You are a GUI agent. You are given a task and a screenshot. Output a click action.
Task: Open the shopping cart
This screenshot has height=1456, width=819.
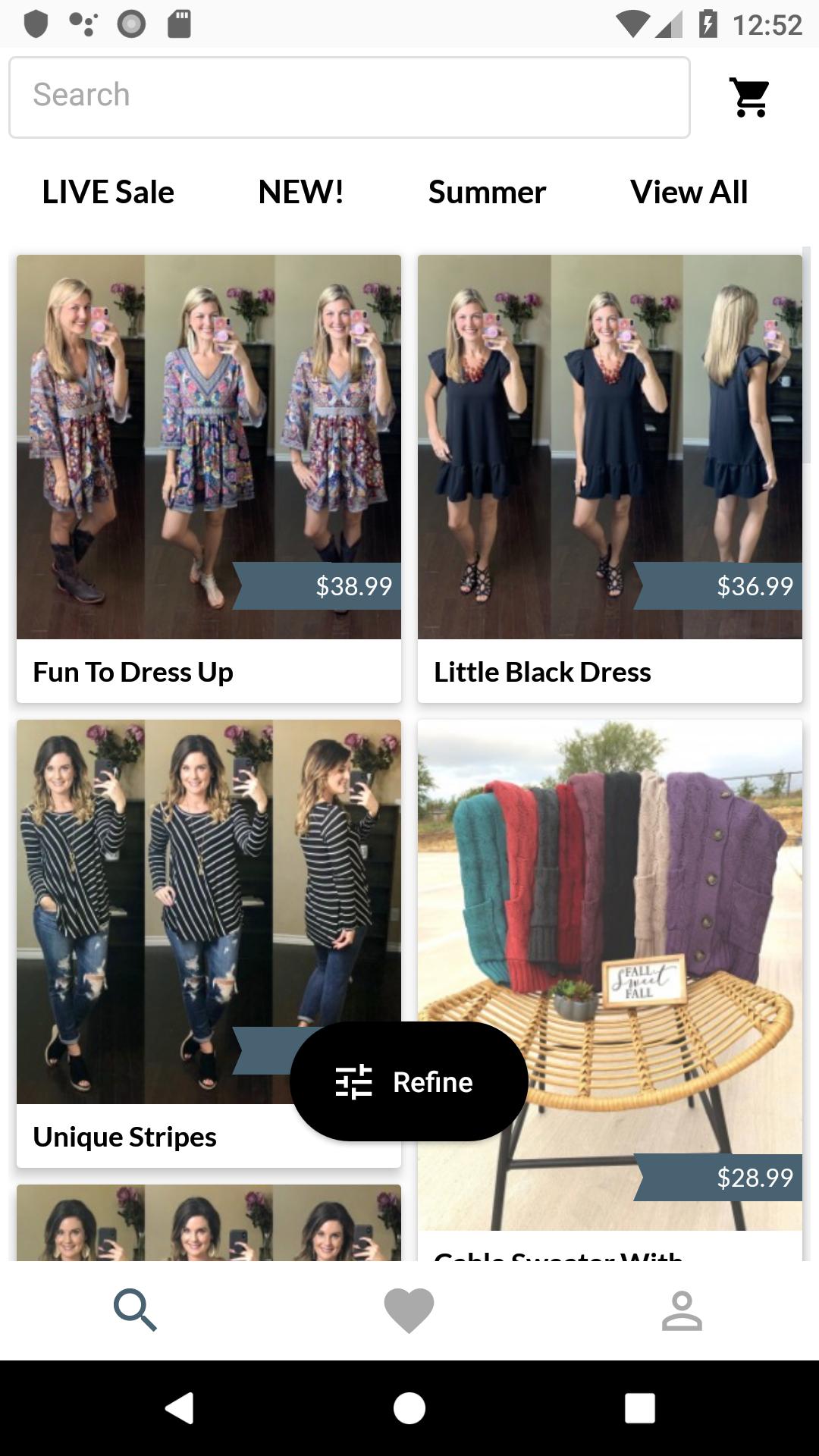tap(749, 97)
